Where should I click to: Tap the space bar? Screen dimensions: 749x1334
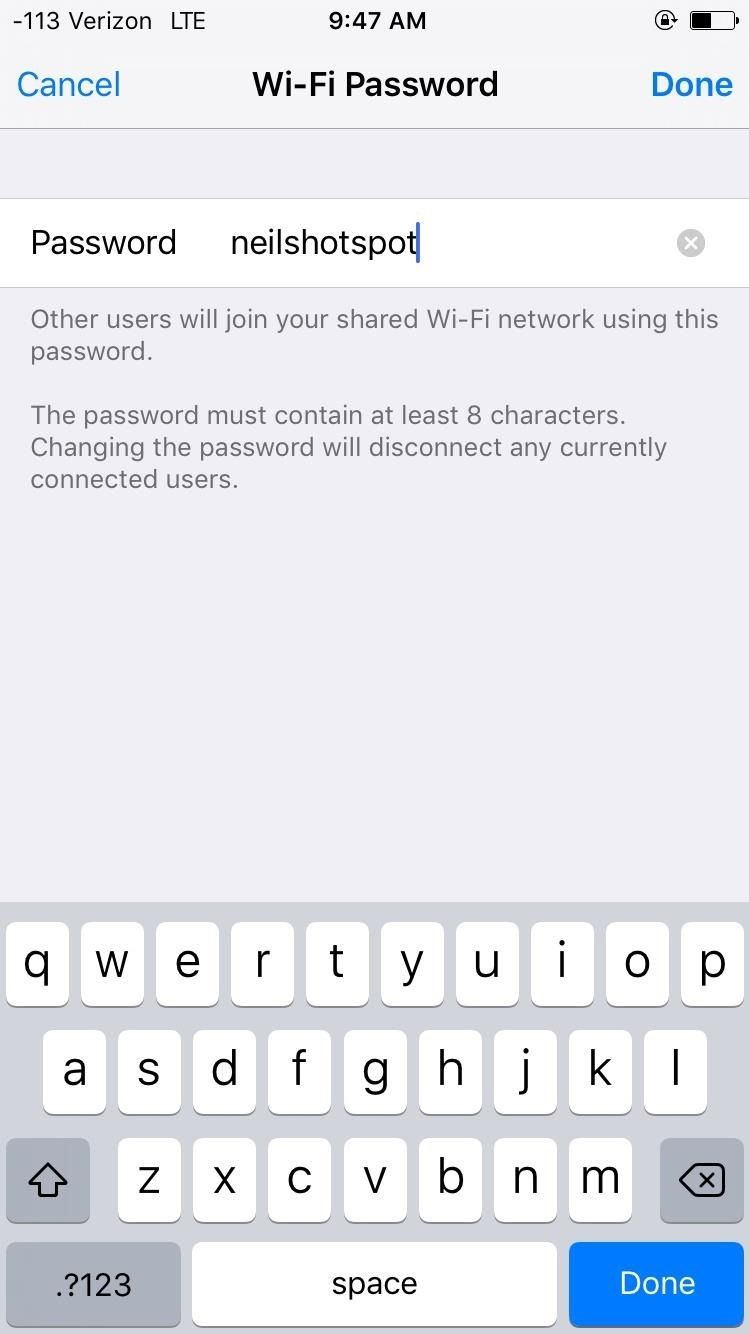pyautogui.click(x=374, y=1283)
